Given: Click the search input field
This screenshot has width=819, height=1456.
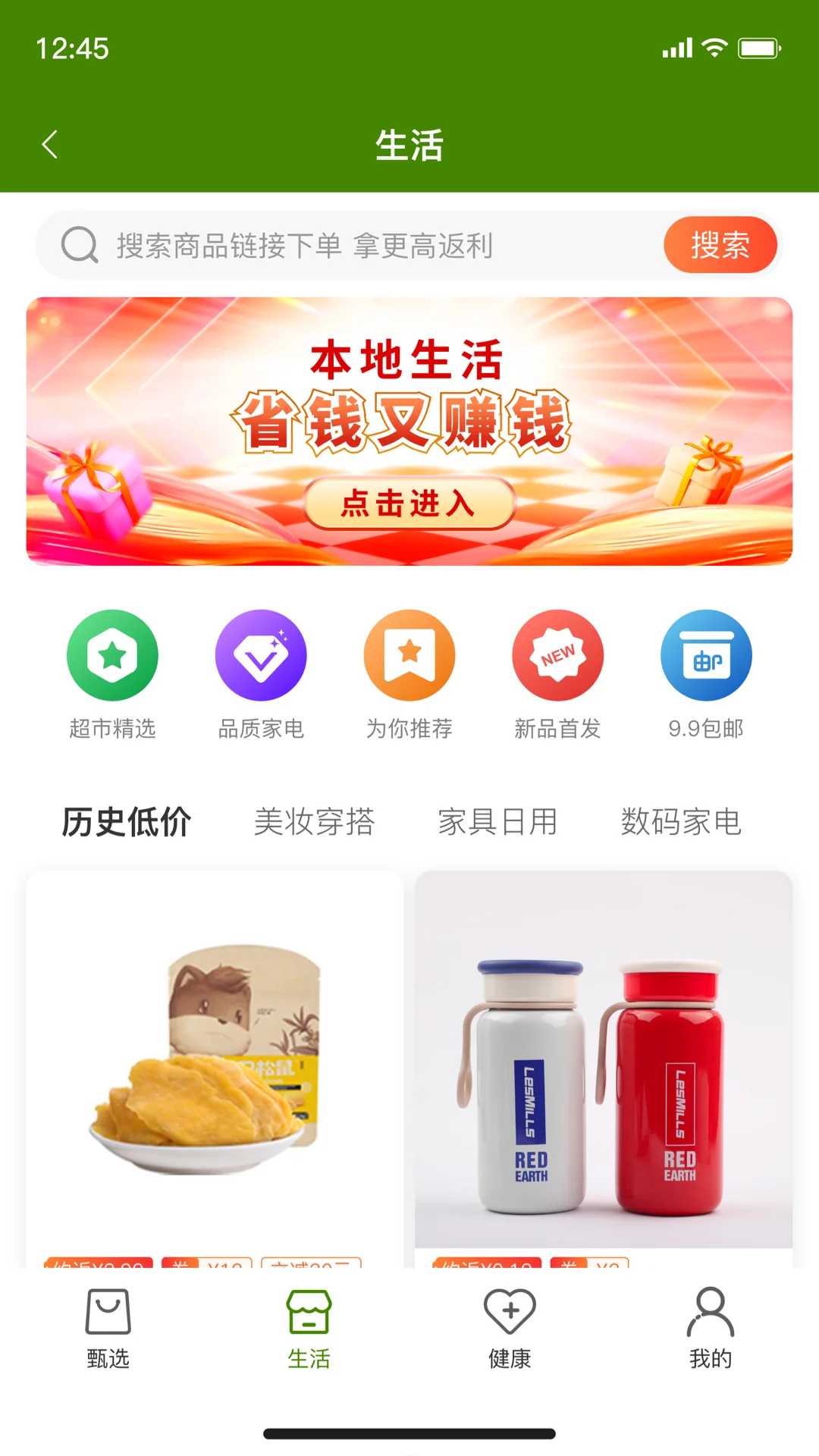Looking at the screenshot, I should coord(341,244).
